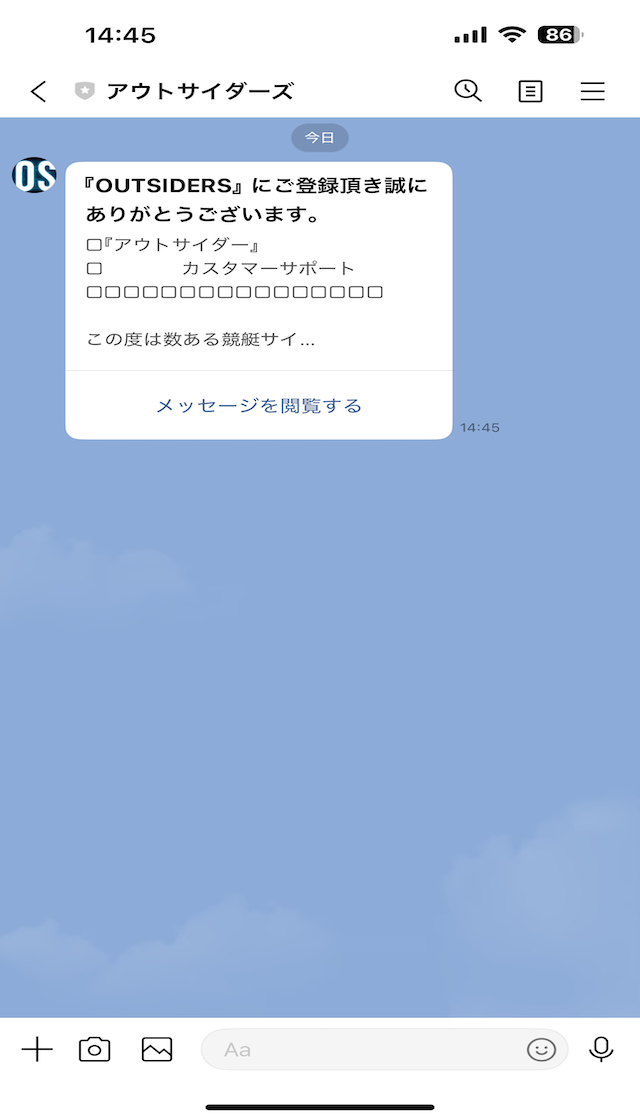This screenshot has height=1120, width=640.
Task: Go back from the アウトサイダーズ chat
Action: (38, 92)
